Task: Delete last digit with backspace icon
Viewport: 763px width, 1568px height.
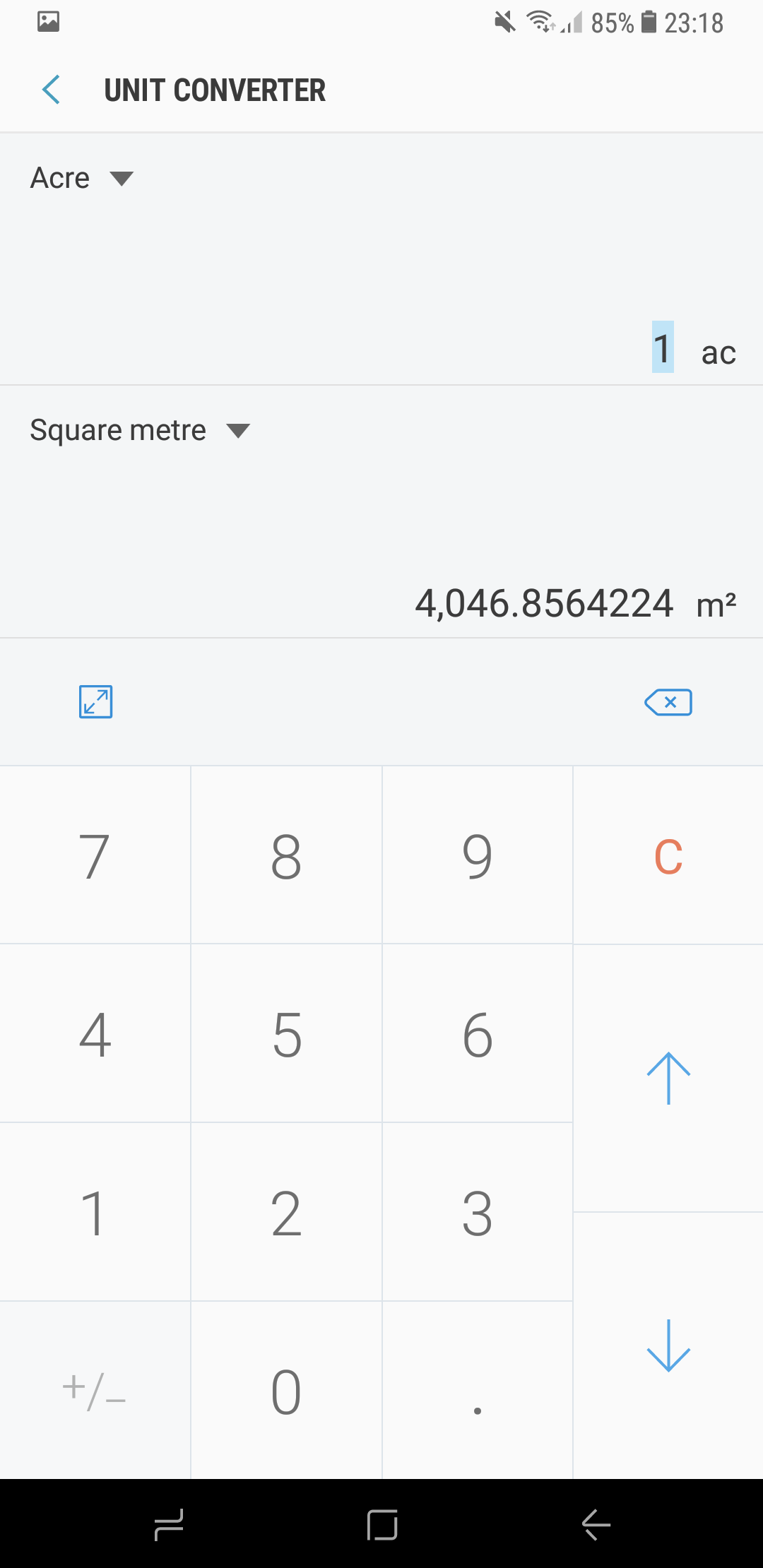Action: [668, 702]
